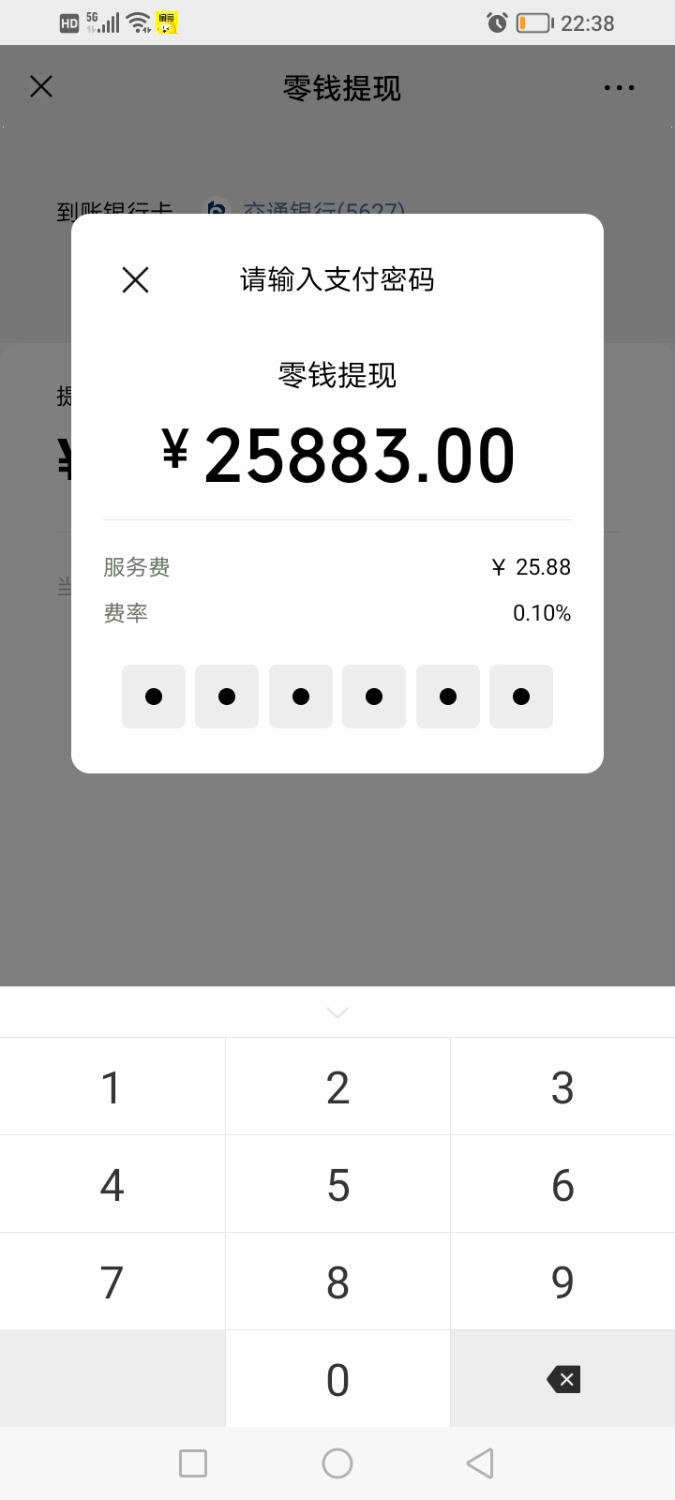This screenshot has width=675, height=1500.
Task: Tap the number 3 key
Action: 563,1087
